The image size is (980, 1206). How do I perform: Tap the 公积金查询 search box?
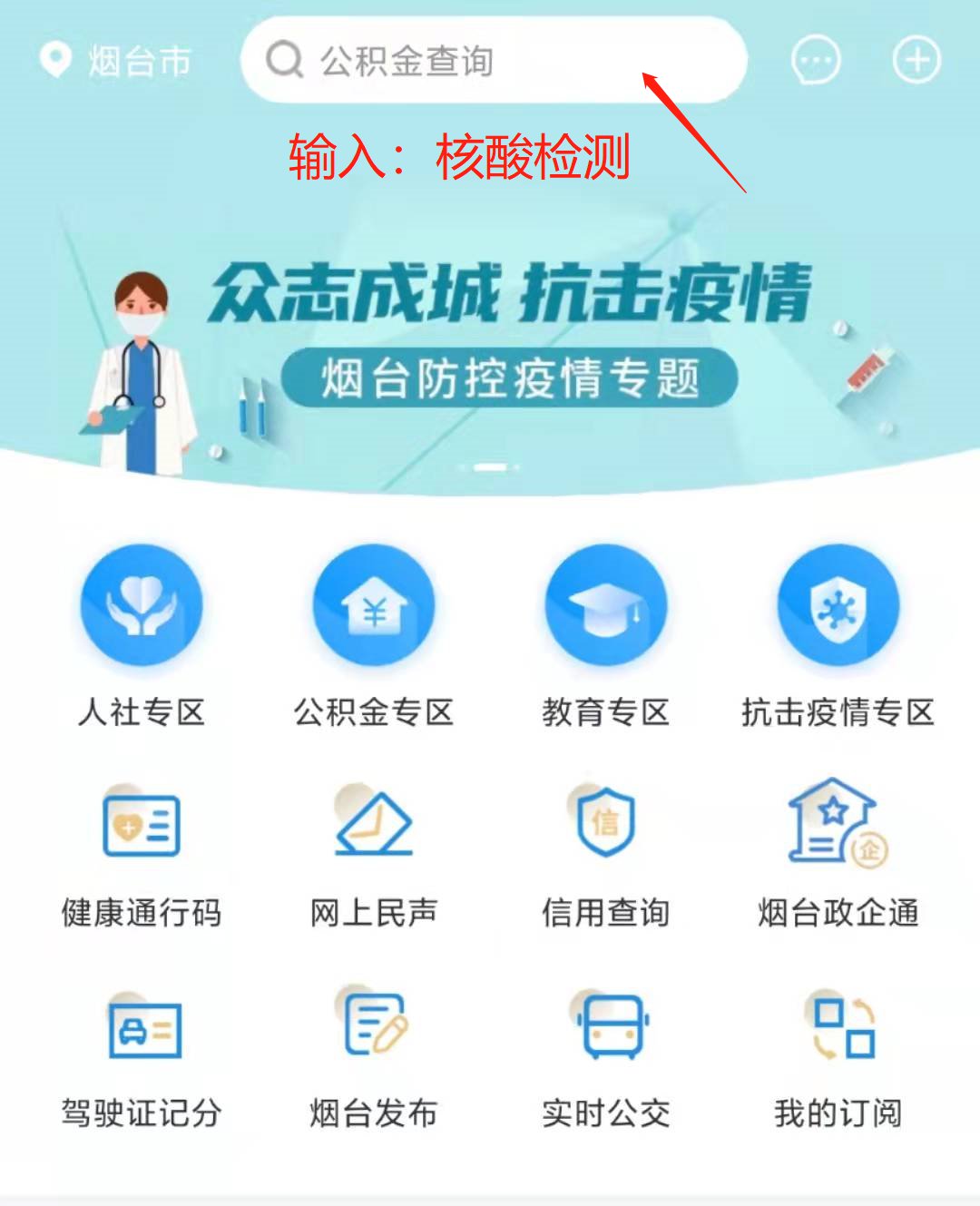[493, 61]
